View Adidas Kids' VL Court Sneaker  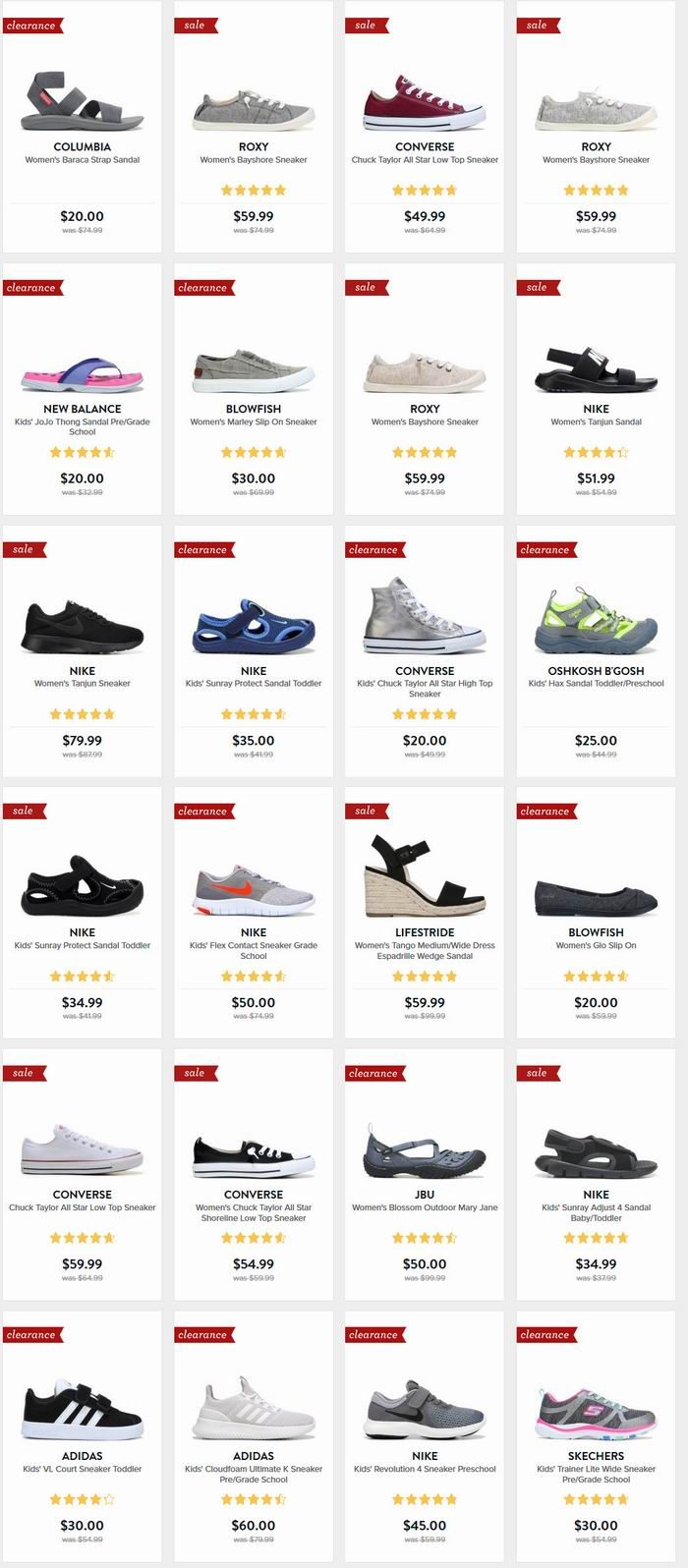point(83,1436)
